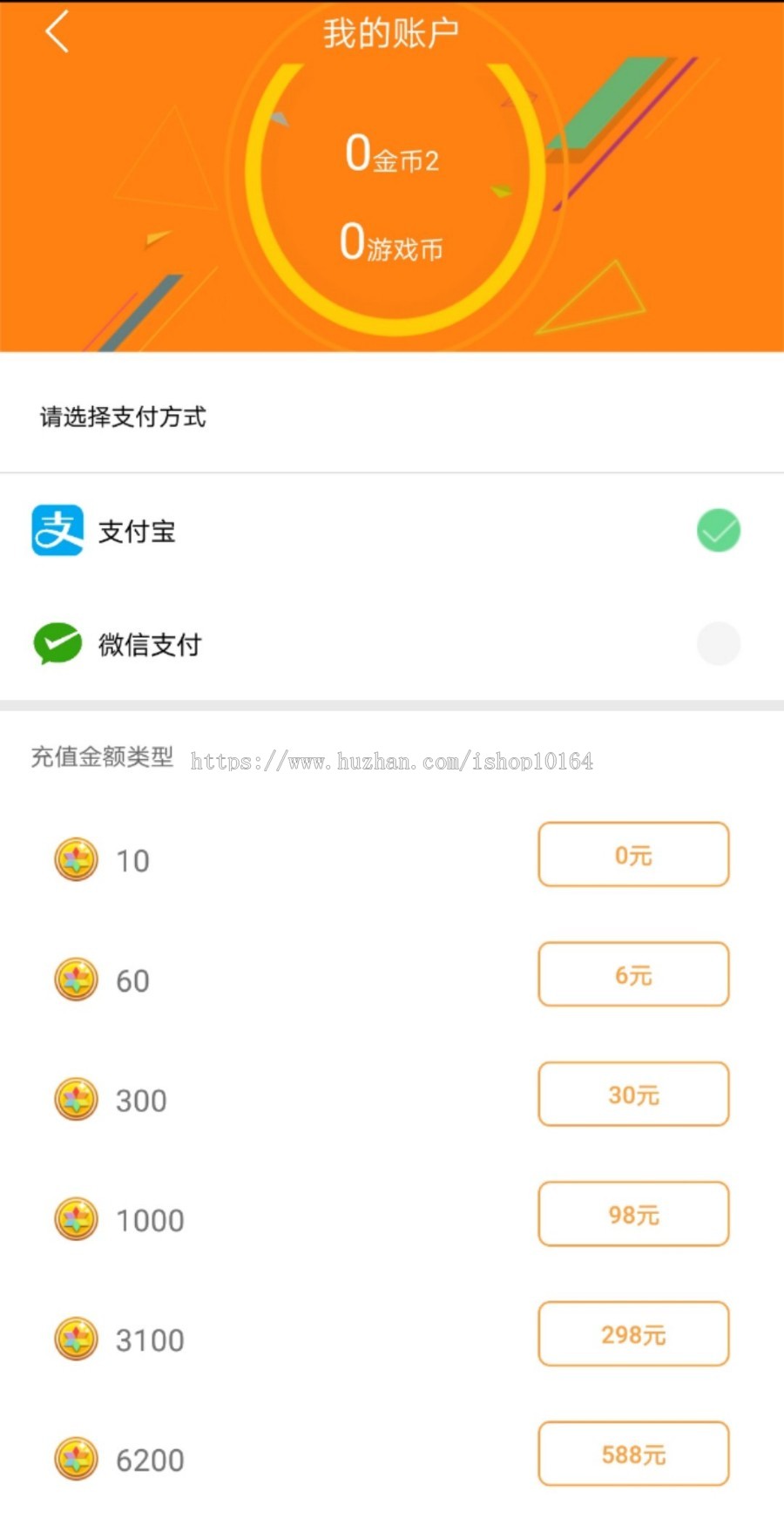The height and width of the screenshot is (1519, 784).
Task: Select the coin icon beside 10
Action: point(76,858)
